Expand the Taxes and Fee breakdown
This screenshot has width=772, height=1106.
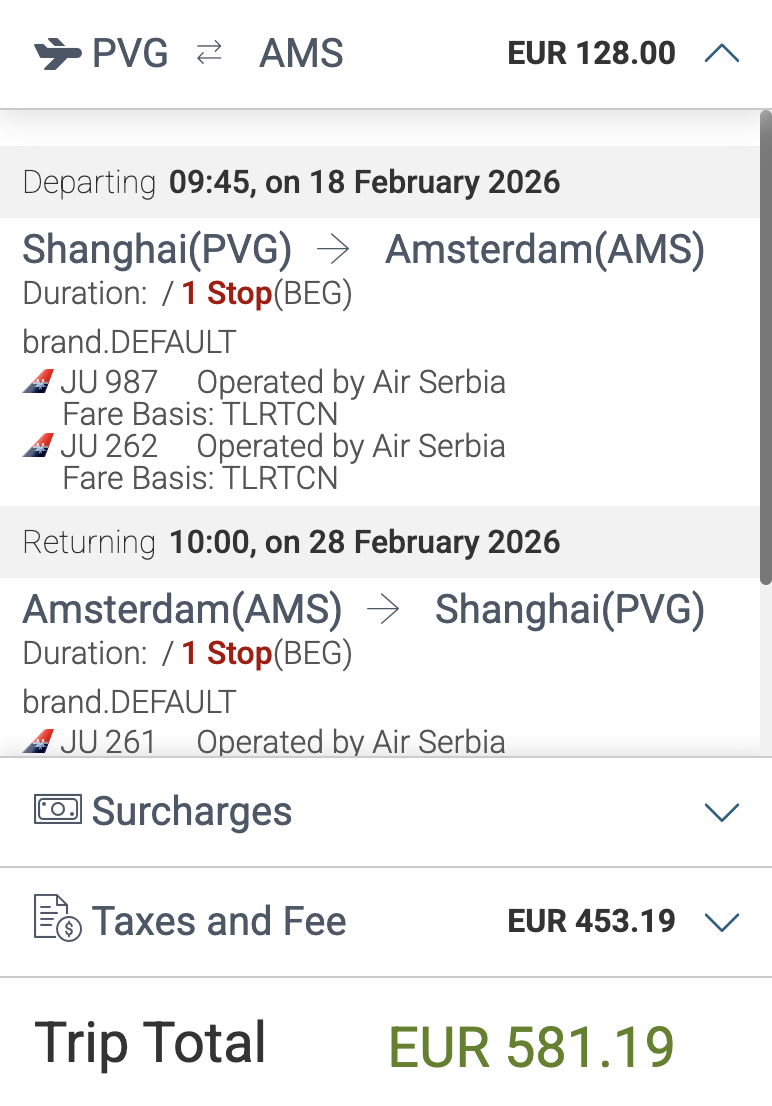coord(721,922)
